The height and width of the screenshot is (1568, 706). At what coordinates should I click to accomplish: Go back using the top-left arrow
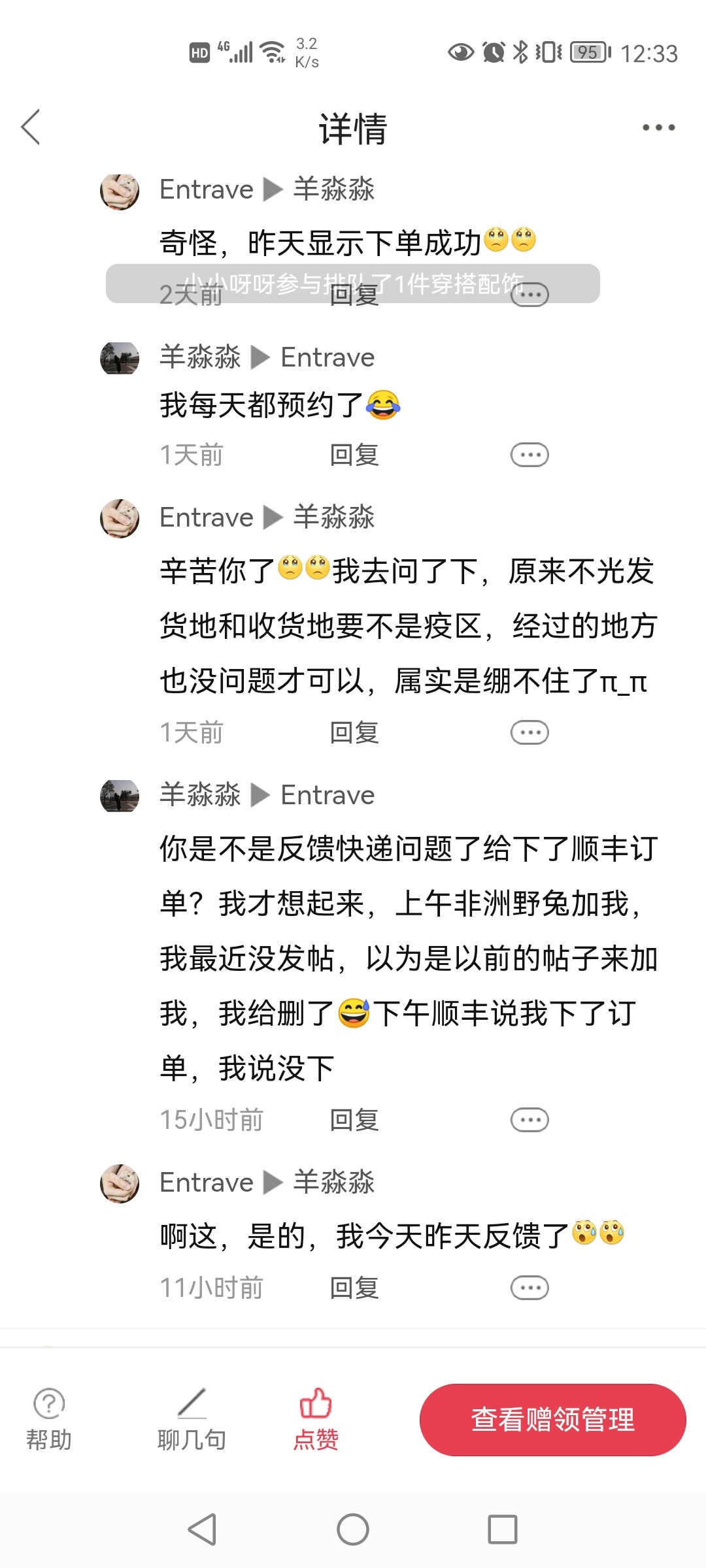(31, 127)
